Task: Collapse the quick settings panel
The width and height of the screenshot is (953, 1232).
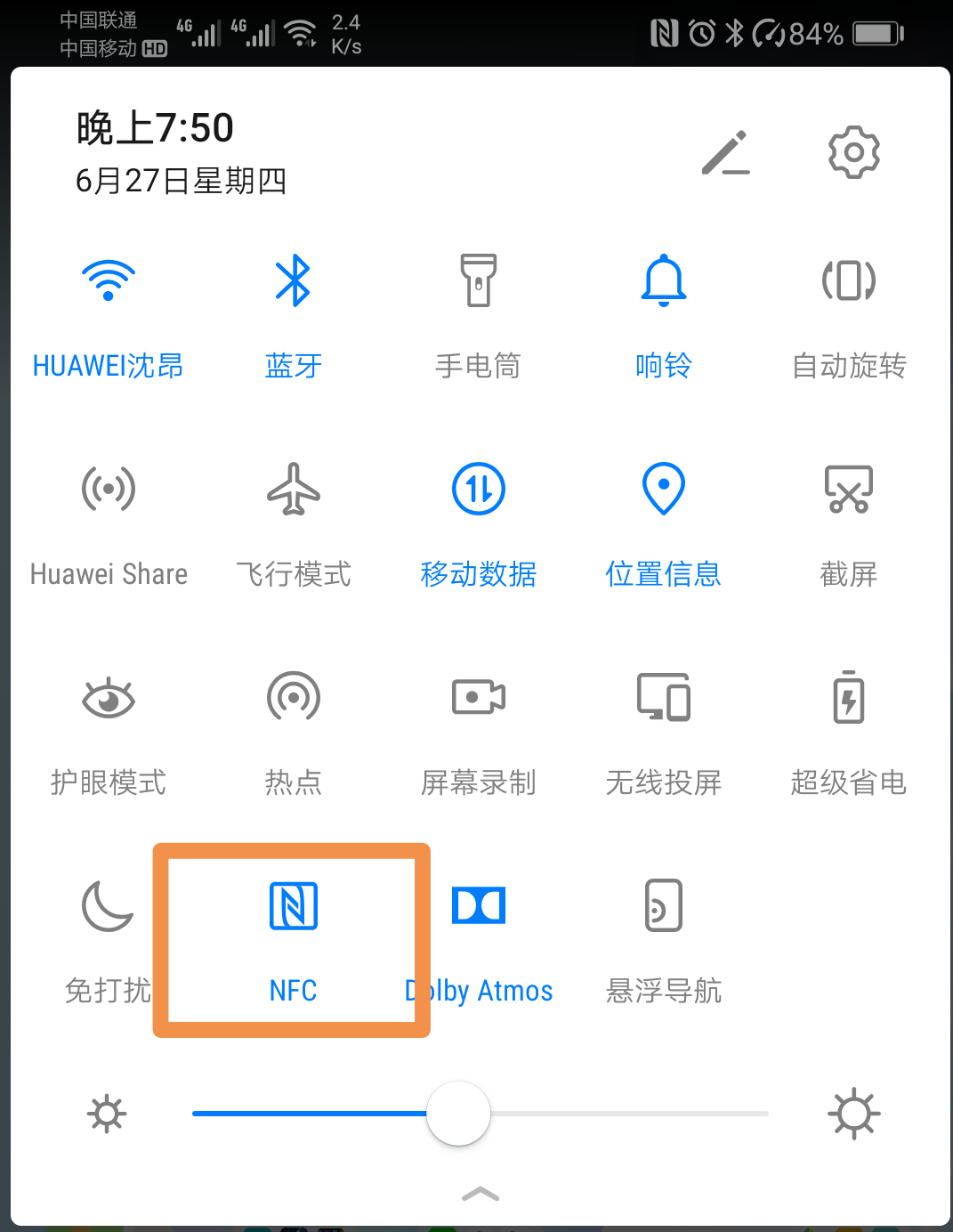Action: [478, 1193]
